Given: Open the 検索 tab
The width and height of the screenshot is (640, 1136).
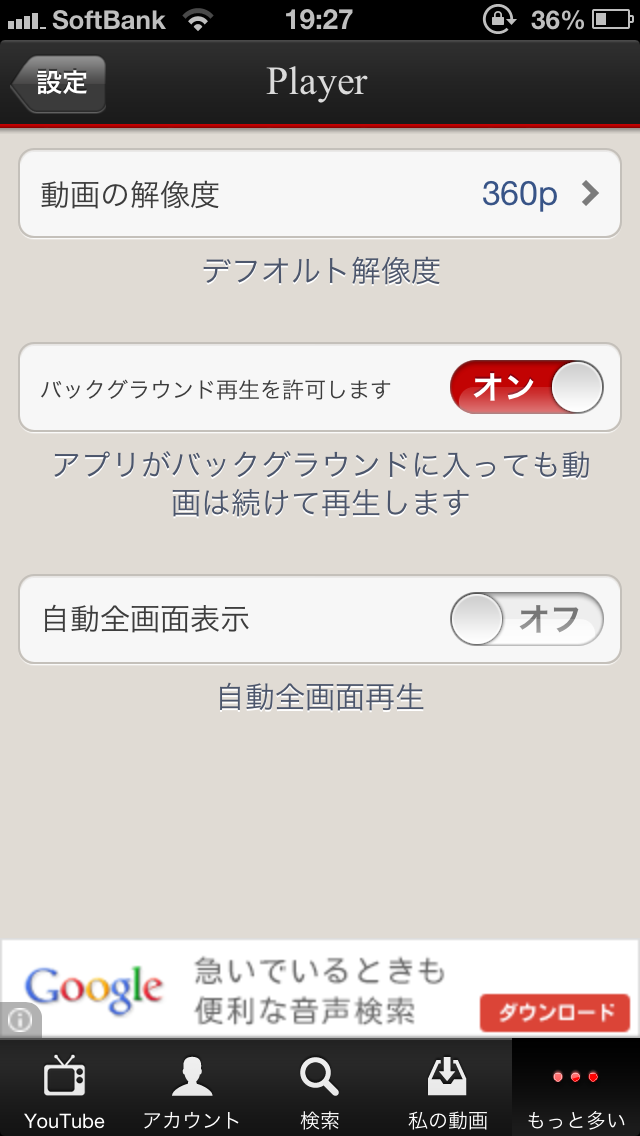Looking at the screenshot, I should click(x=320, y=1088).
